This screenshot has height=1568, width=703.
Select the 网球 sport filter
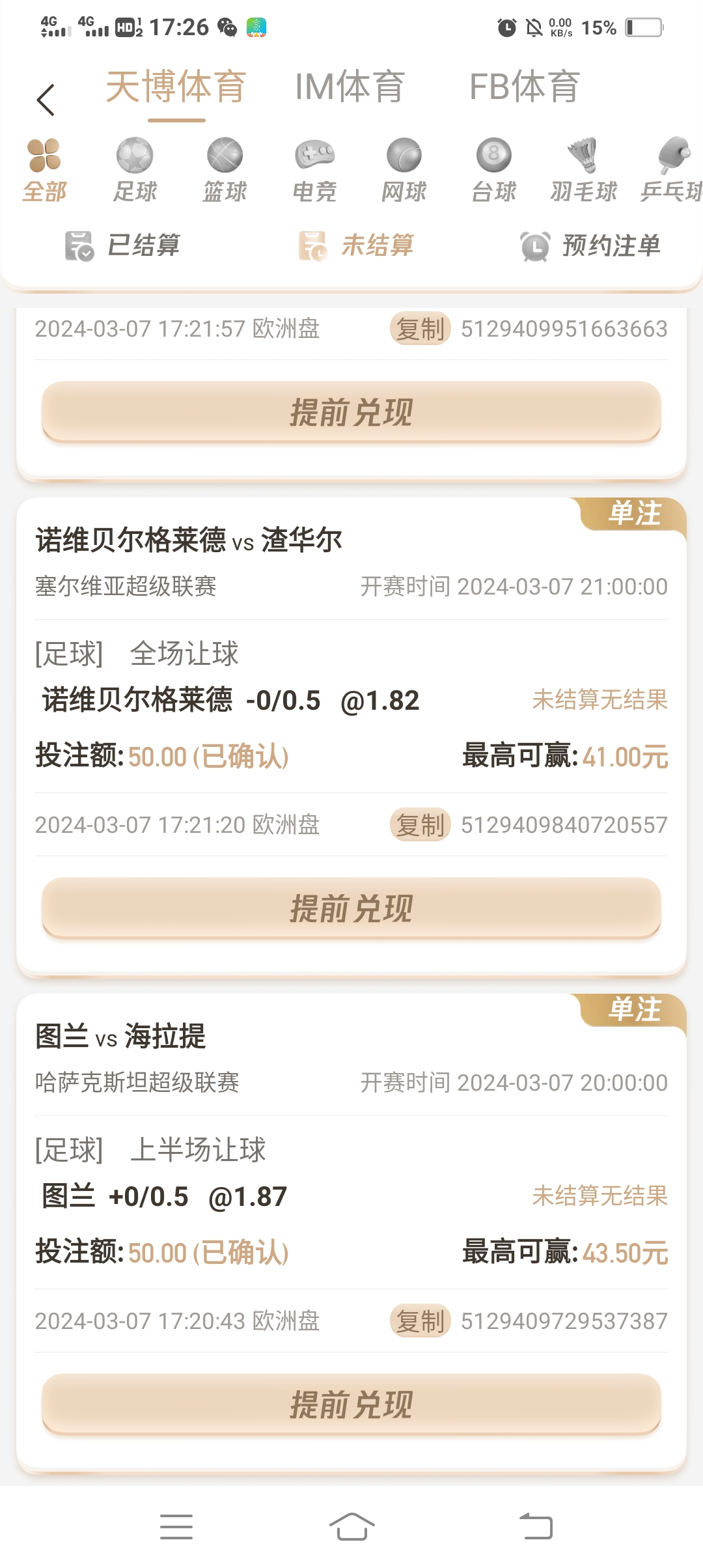tap(404, 169)
